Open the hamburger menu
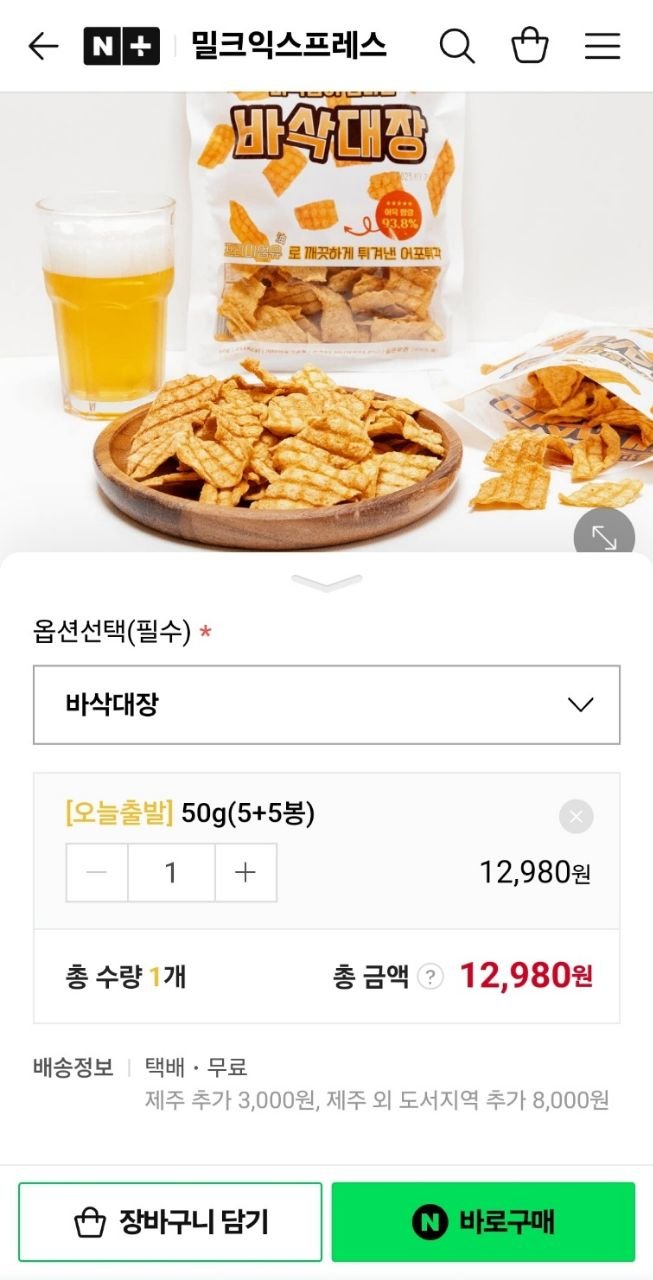Viewport: 653px width, 1280px height. (602, 46)
